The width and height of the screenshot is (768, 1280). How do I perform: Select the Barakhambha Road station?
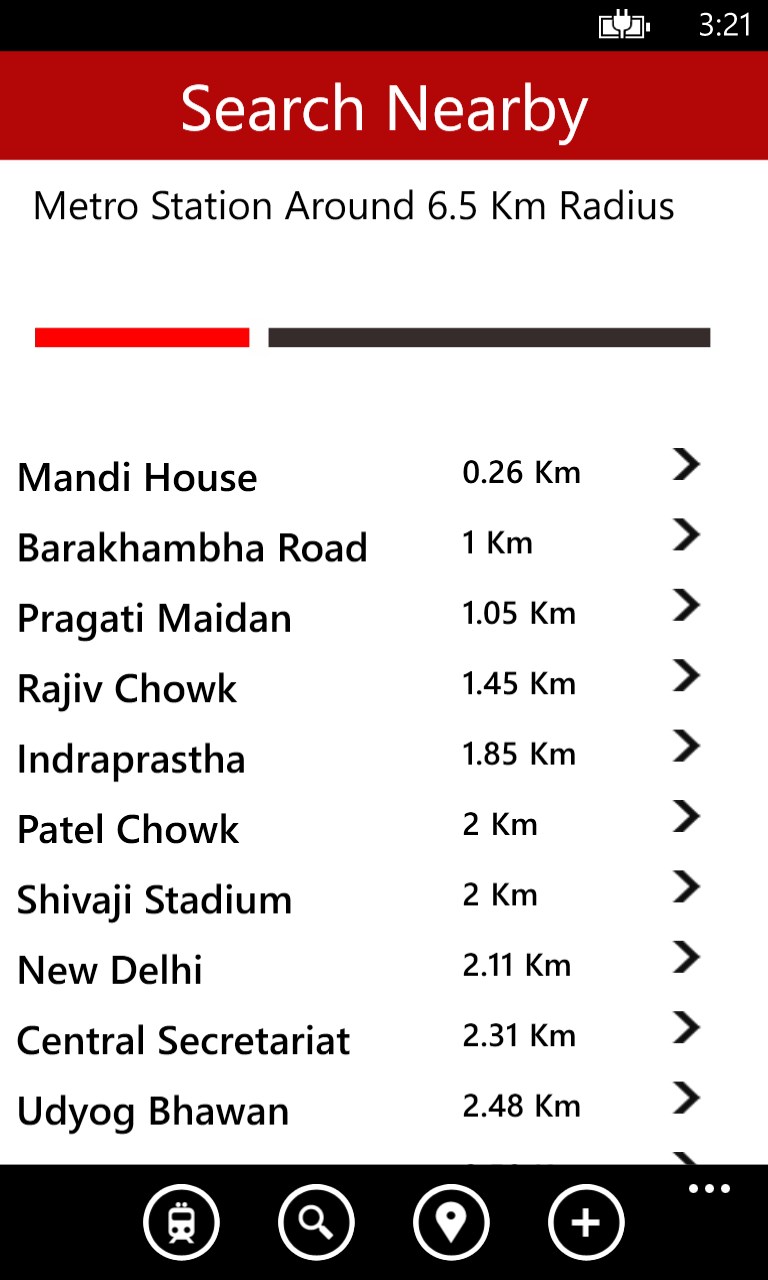coord(192,548)
